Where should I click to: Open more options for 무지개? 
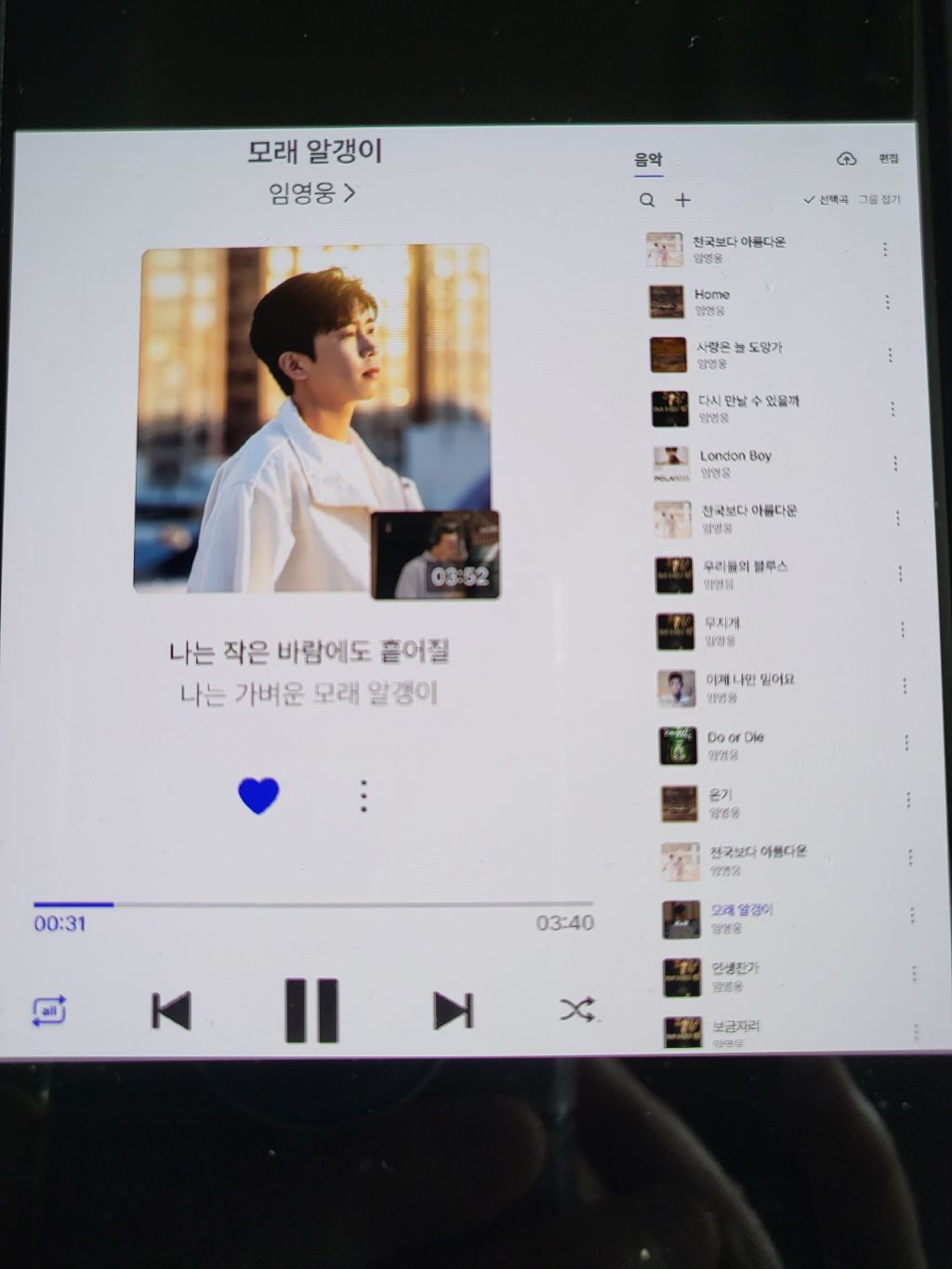tap(902, 629)
